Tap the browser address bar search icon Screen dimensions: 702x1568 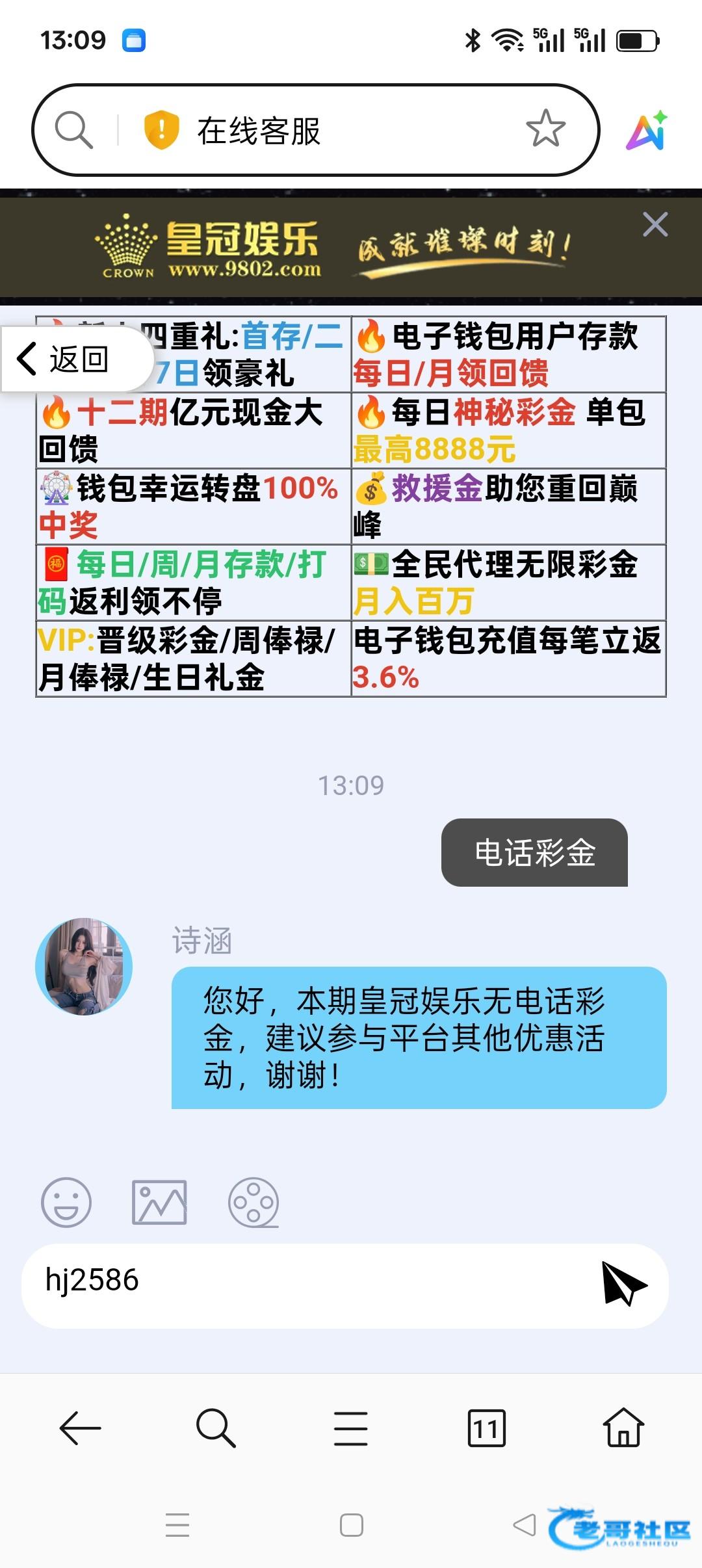pos(73,130)
